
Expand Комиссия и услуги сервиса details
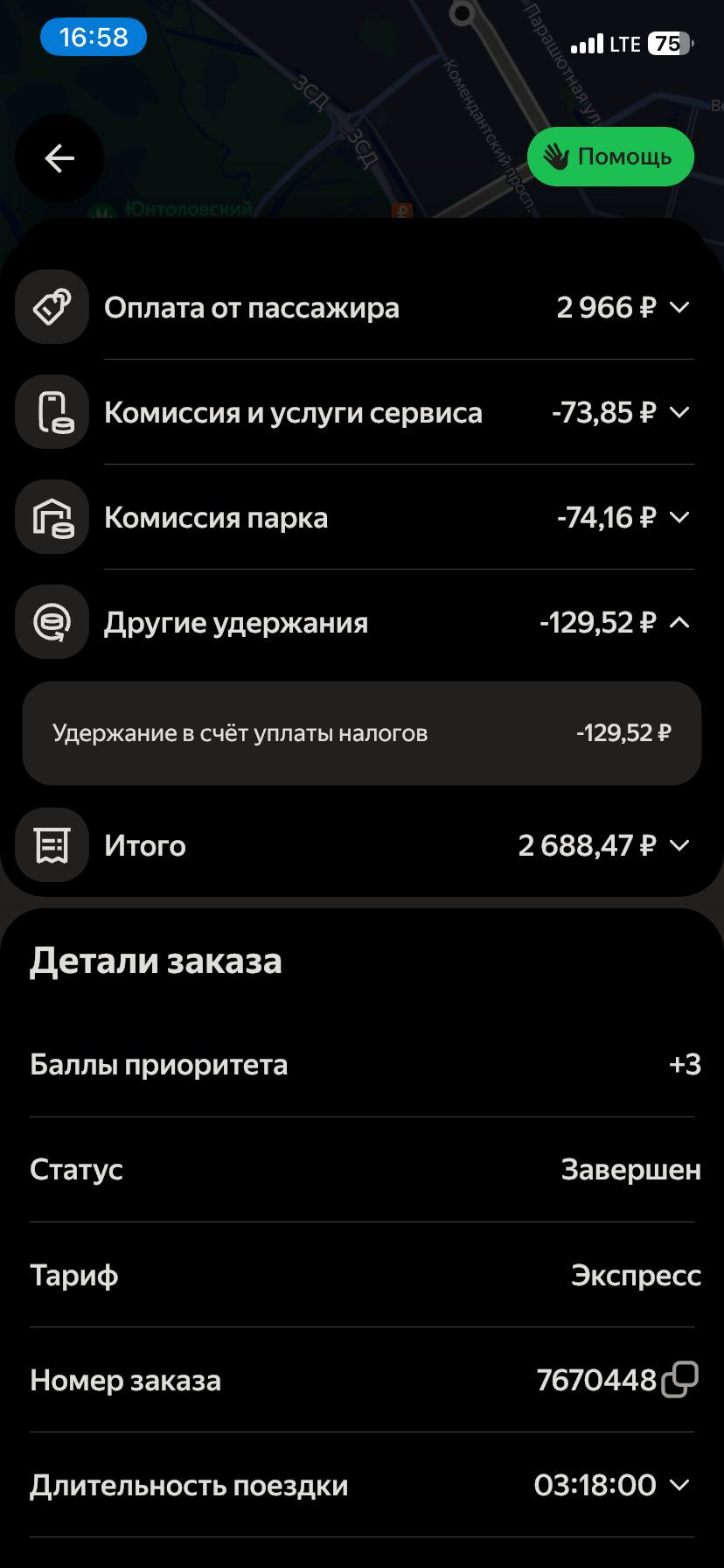point(679,413)
